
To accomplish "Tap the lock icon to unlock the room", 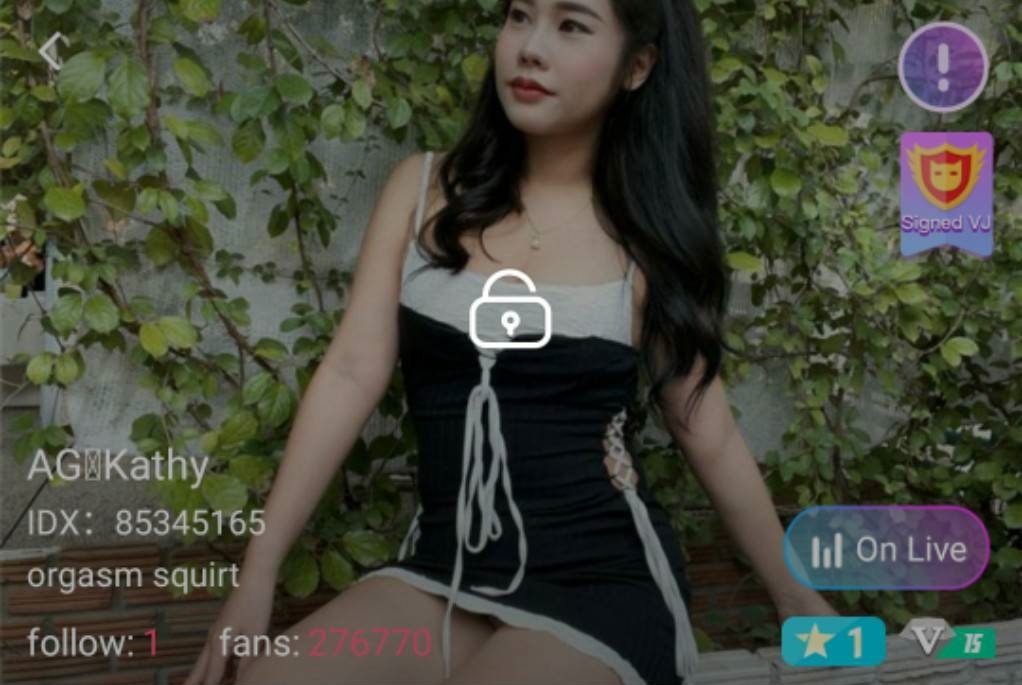I will [510, 310].
